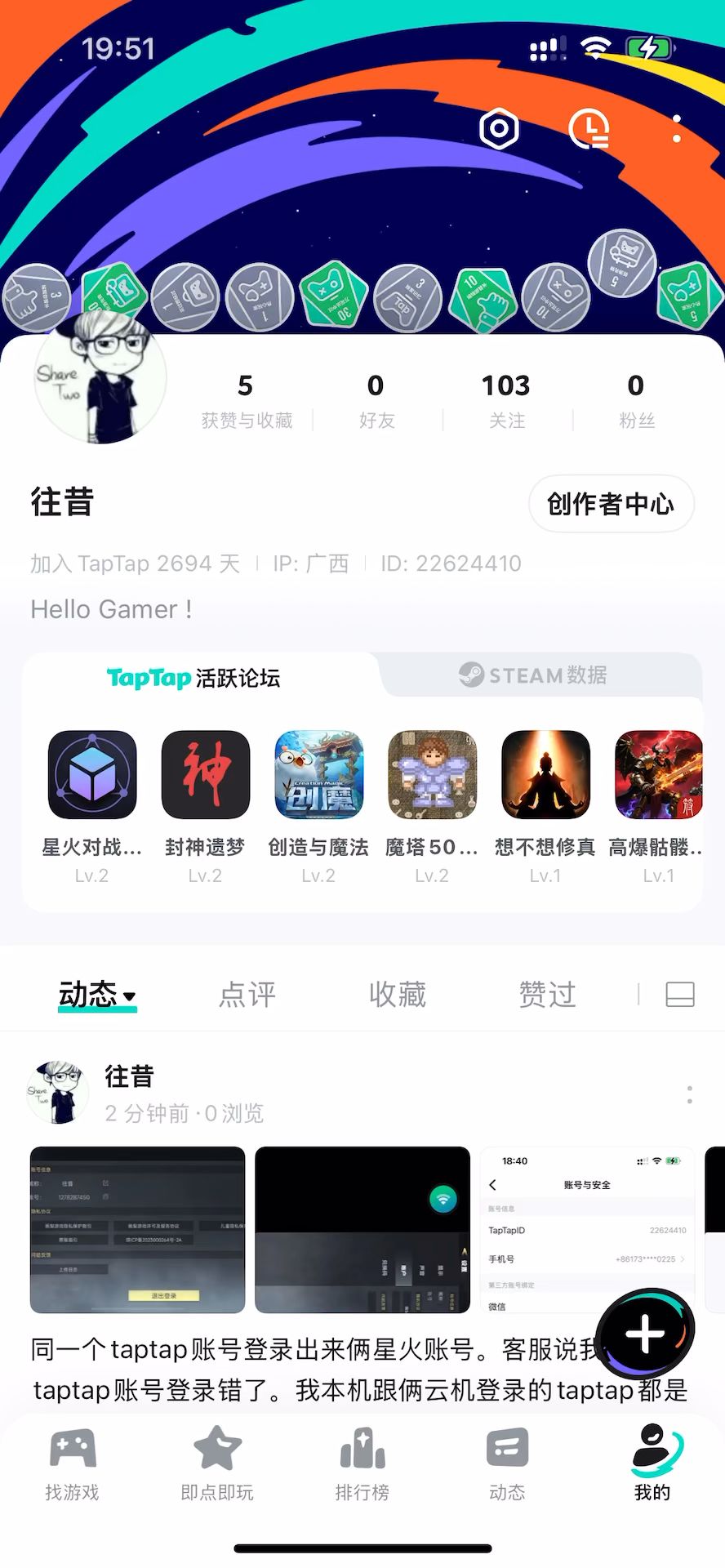Image resolution: width=725 pixels, height=1568 pixels.
Task: Open 创作者中心
Action: coord(611,503)
